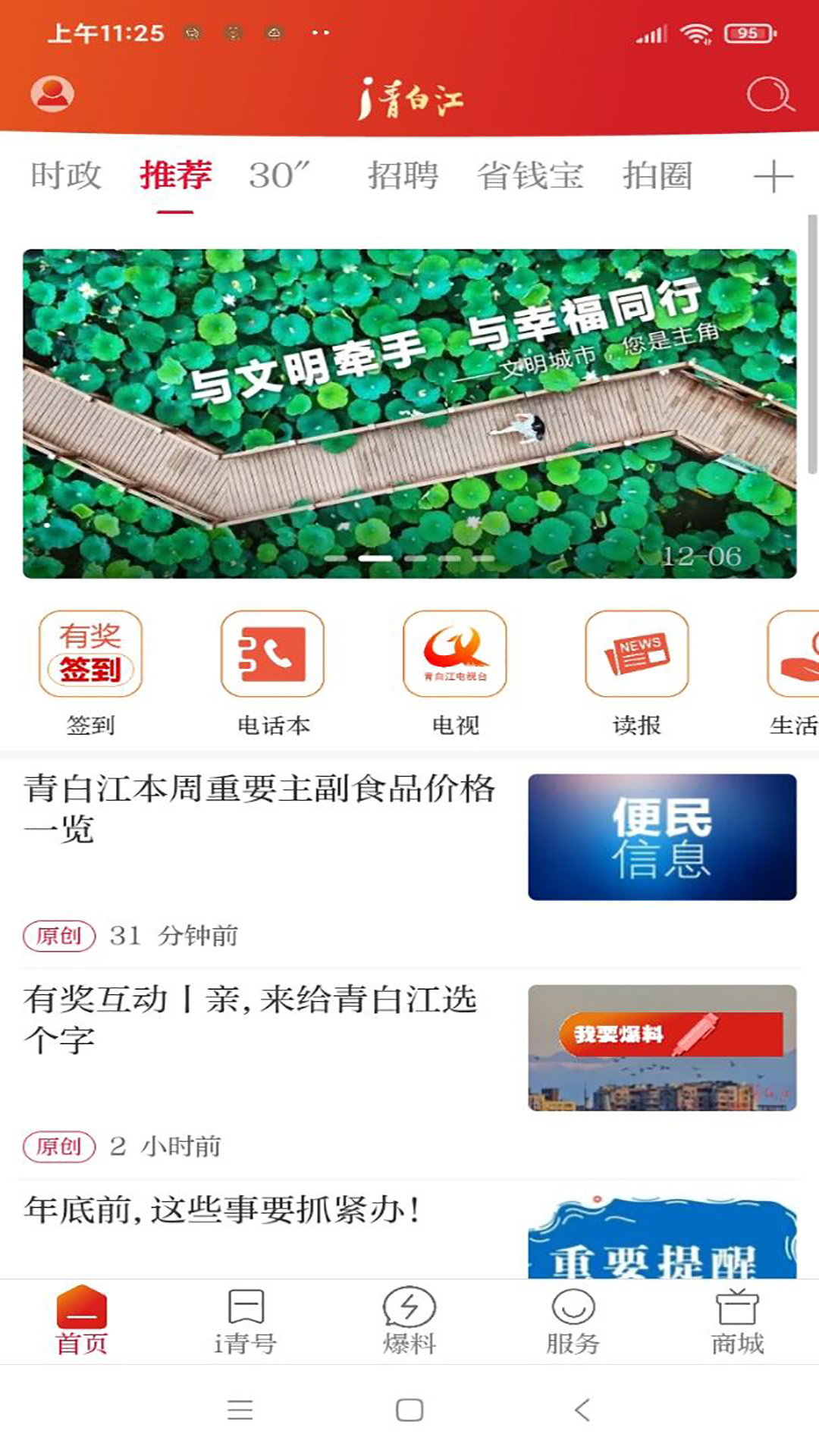Open the 电视 shortcut
Screen dimensions: 819x1456
click(455, 673)
